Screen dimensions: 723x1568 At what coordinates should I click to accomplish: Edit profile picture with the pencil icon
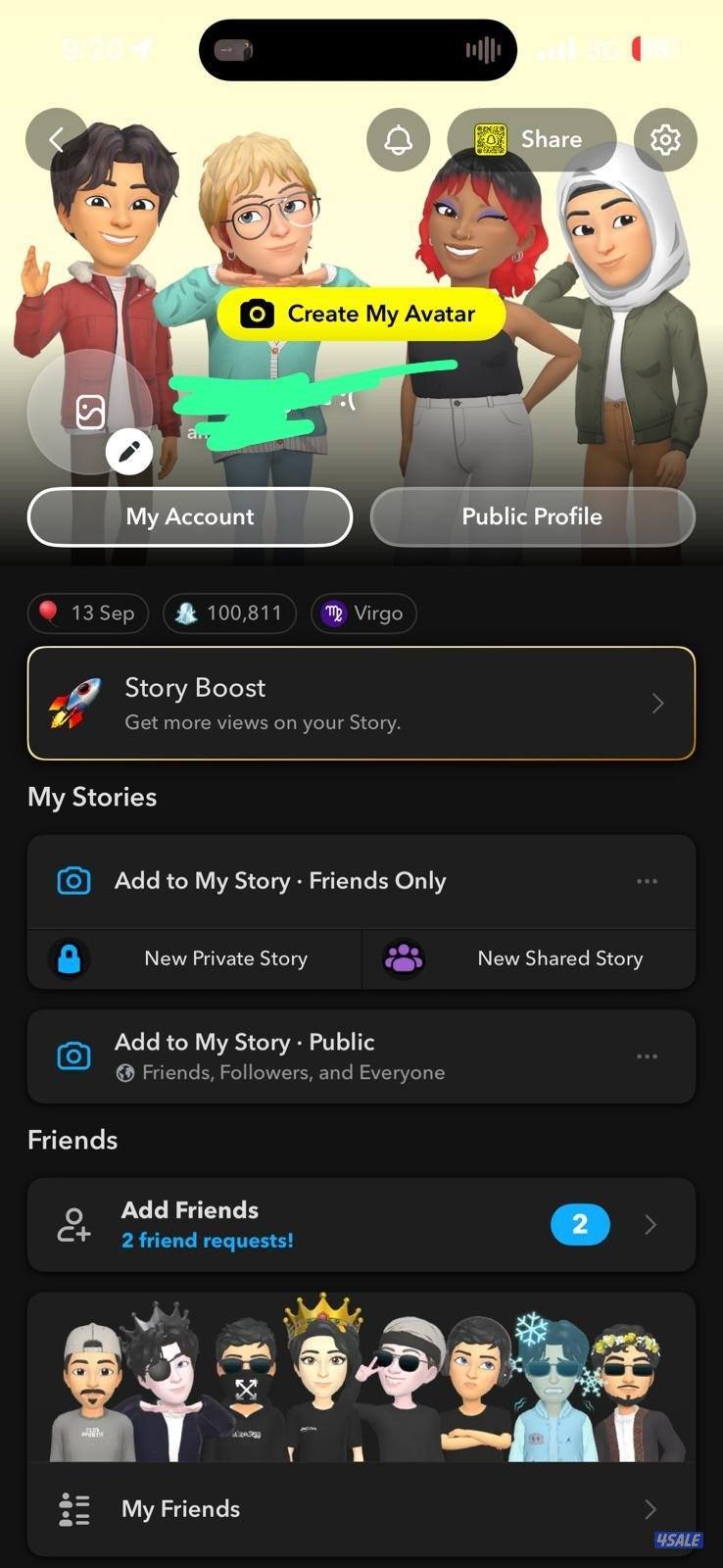coord(129,452)
